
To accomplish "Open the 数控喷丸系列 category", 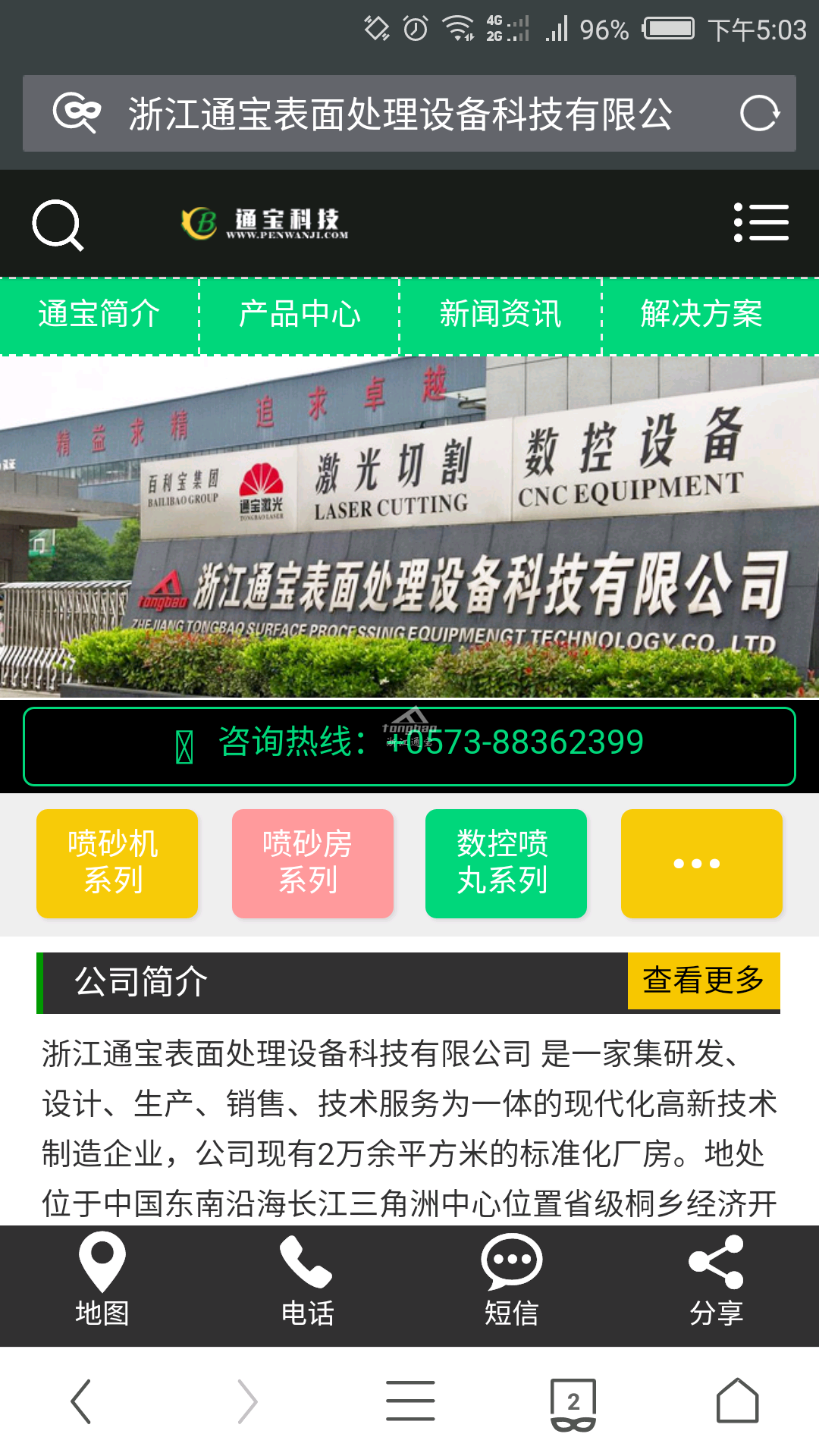I will coord(506,863).
